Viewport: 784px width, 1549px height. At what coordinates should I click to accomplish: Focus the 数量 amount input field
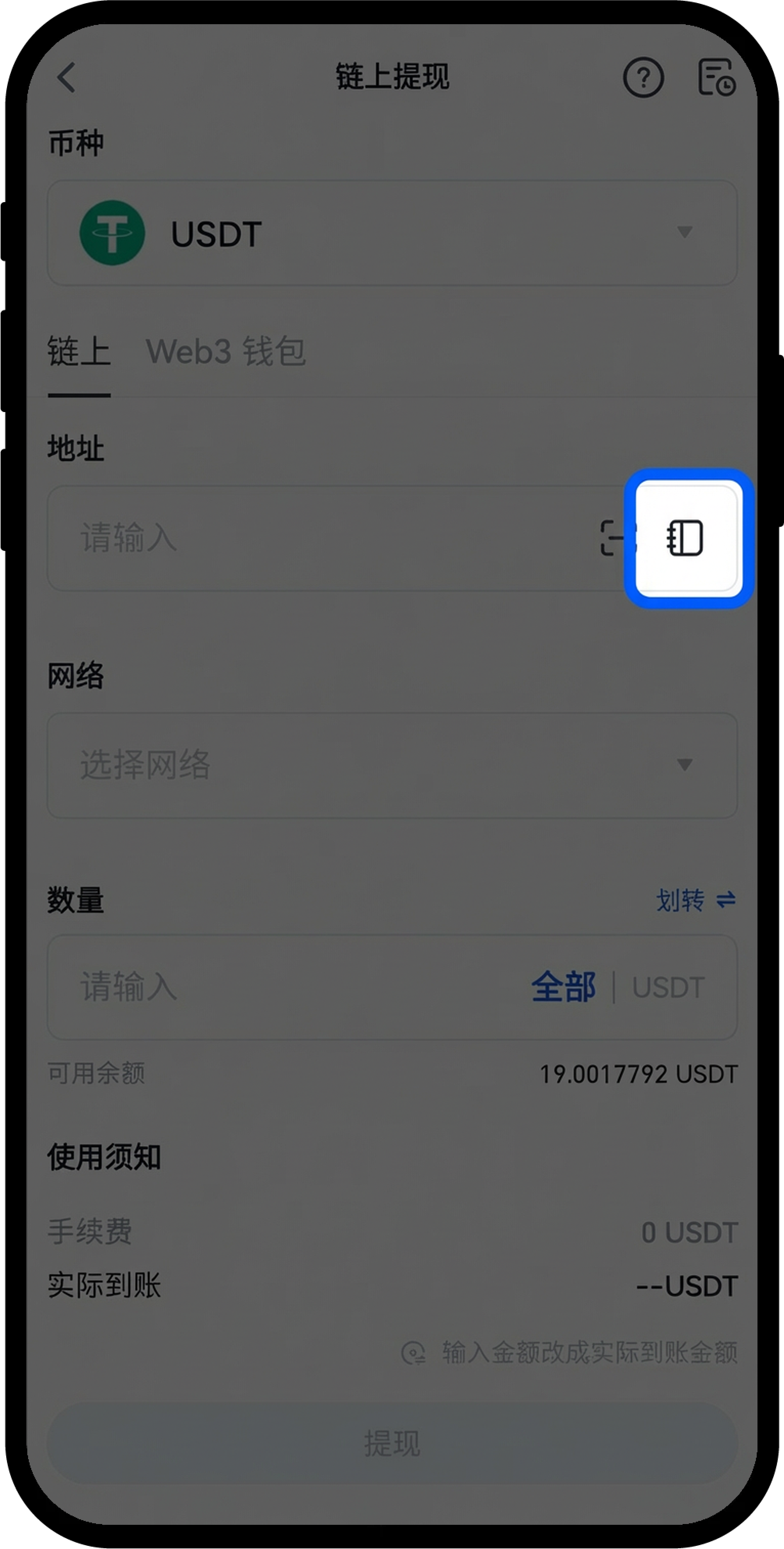coord(289,987)
